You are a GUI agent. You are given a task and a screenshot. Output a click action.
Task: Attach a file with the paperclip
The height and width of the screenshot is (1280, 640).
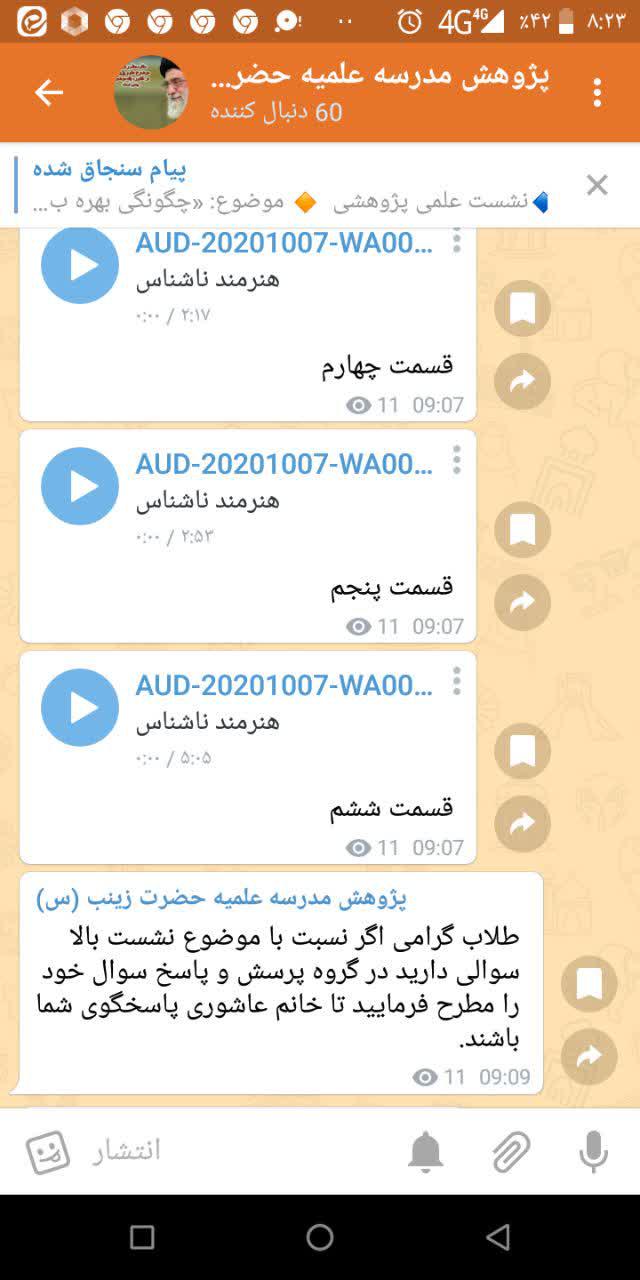pyautogui.click(x=510, y=1152)
